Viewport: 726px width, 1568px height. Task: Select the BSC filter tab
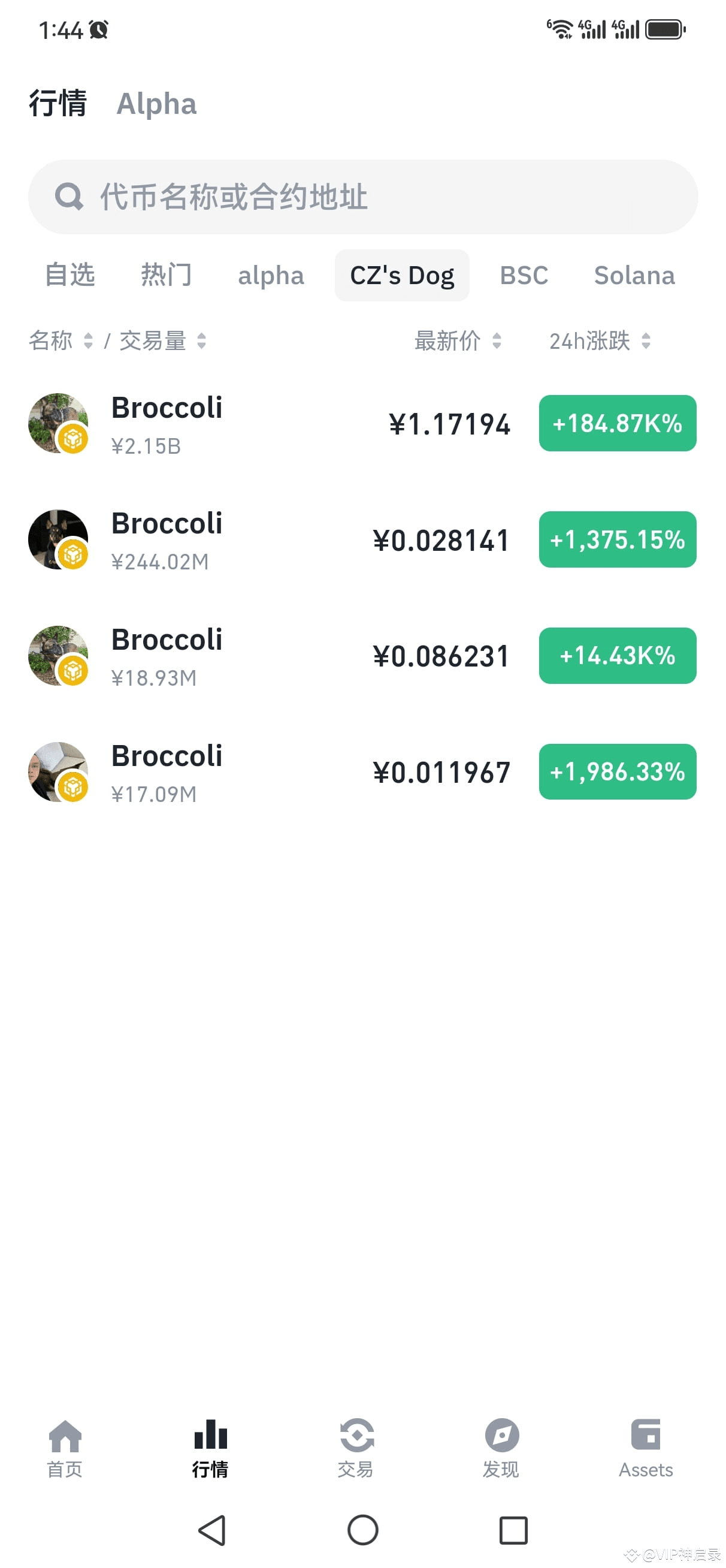524,275
